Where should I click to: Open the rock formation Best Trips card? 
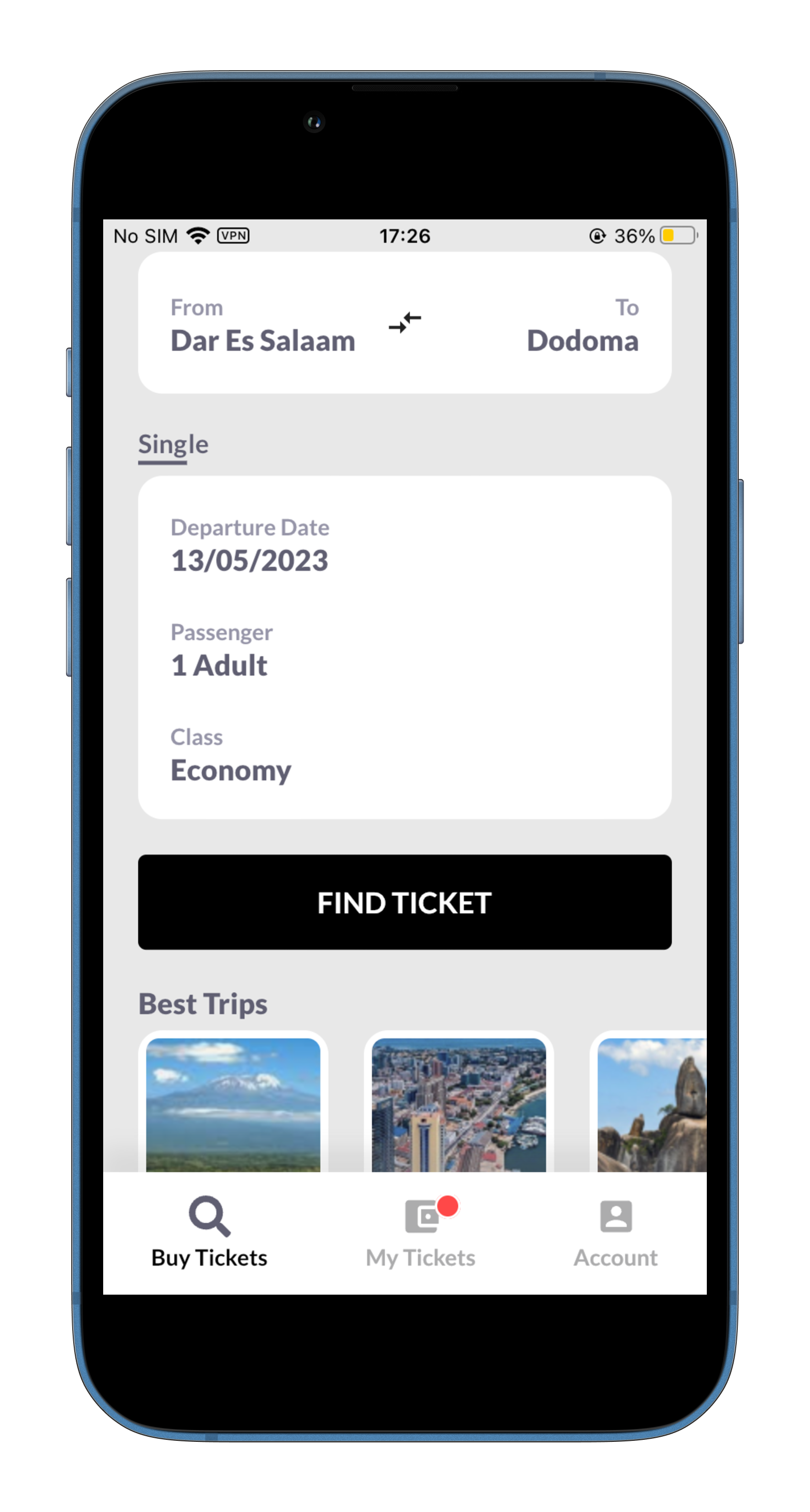point(651,1104)
